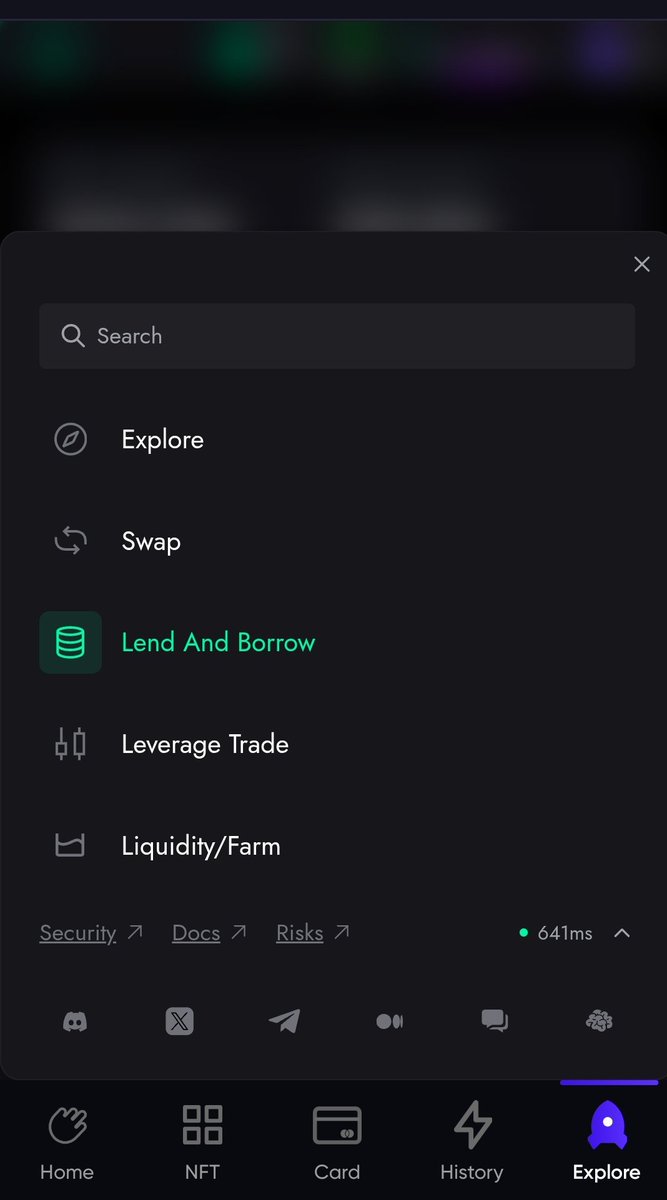Open the Explore menu item
Image resolution: width=667 pixels, height=1200 pixels.
pos(337,440)
